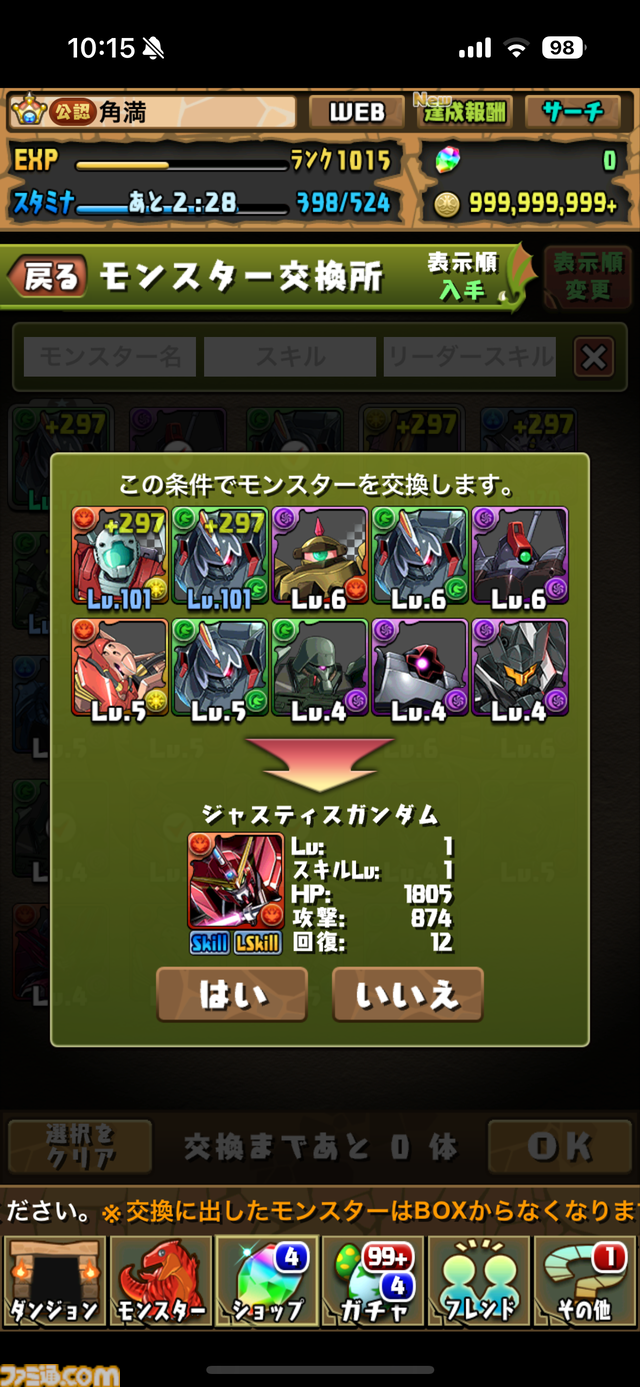Viewport: 640px width, 1387px height.
Task: Go back with the 戻る button
Action: tap(47, 275)
